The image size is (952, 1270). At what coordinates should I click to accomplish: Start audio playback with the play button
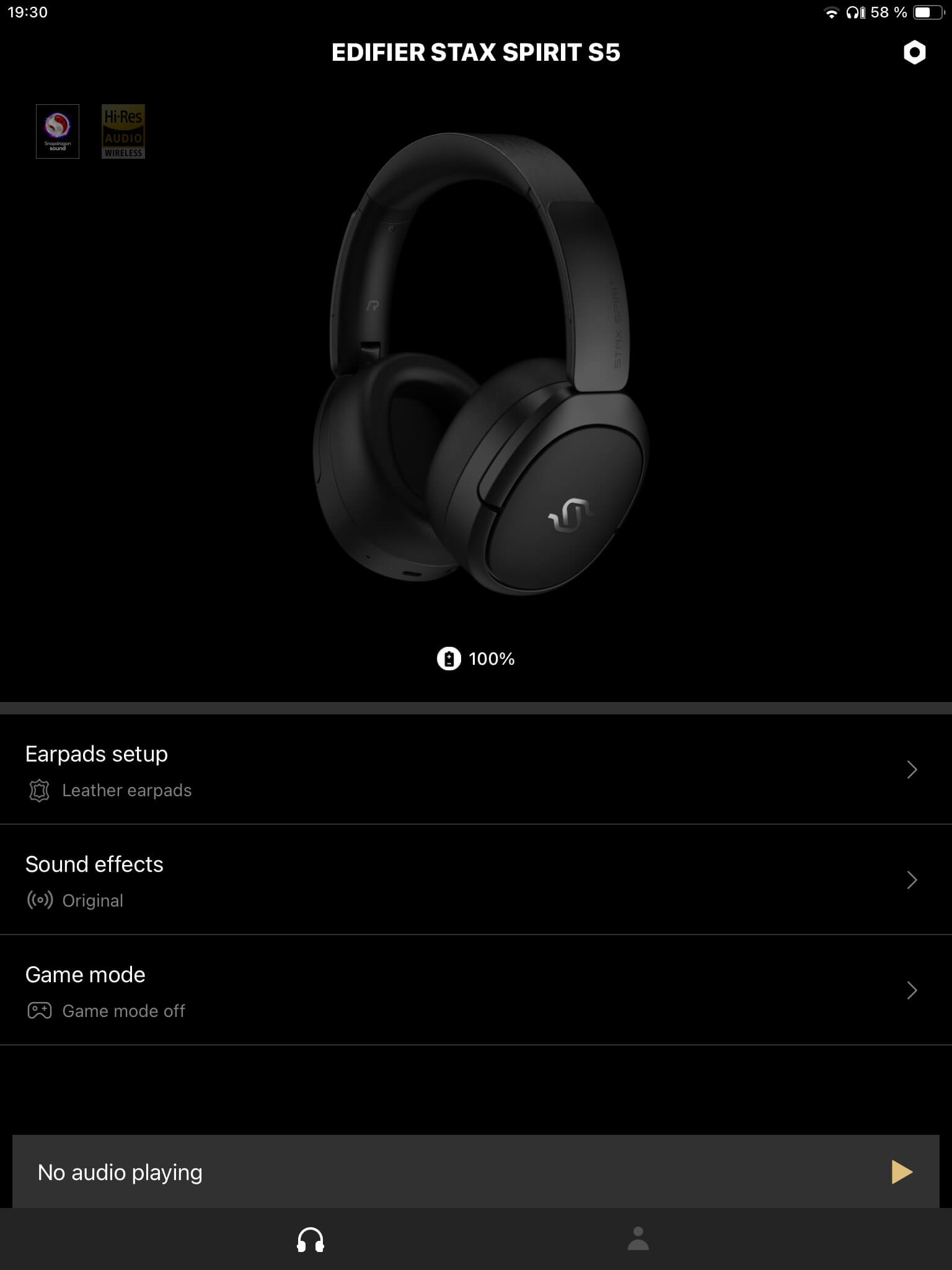(x=901, y=1172)
